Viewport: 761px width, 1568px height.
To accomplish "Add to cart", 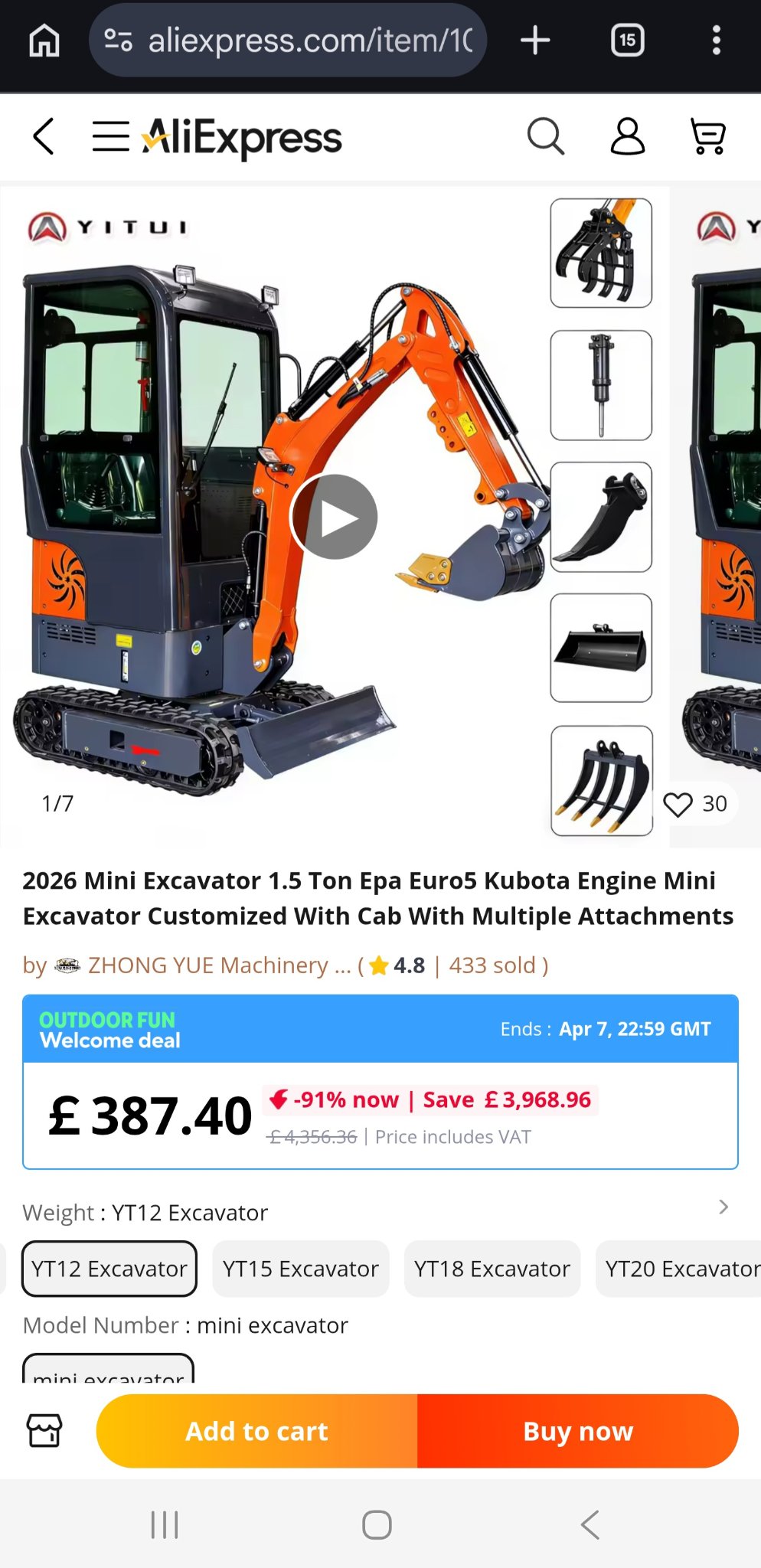I will click(256, 1431).
